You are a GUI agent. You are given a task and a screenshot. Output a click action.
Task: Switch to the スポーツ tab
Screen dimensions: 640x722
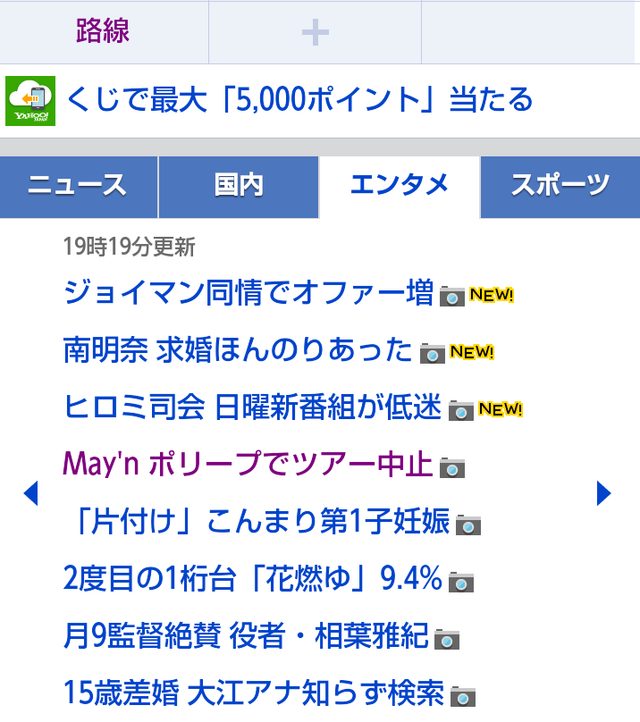[x=560, y=186]
